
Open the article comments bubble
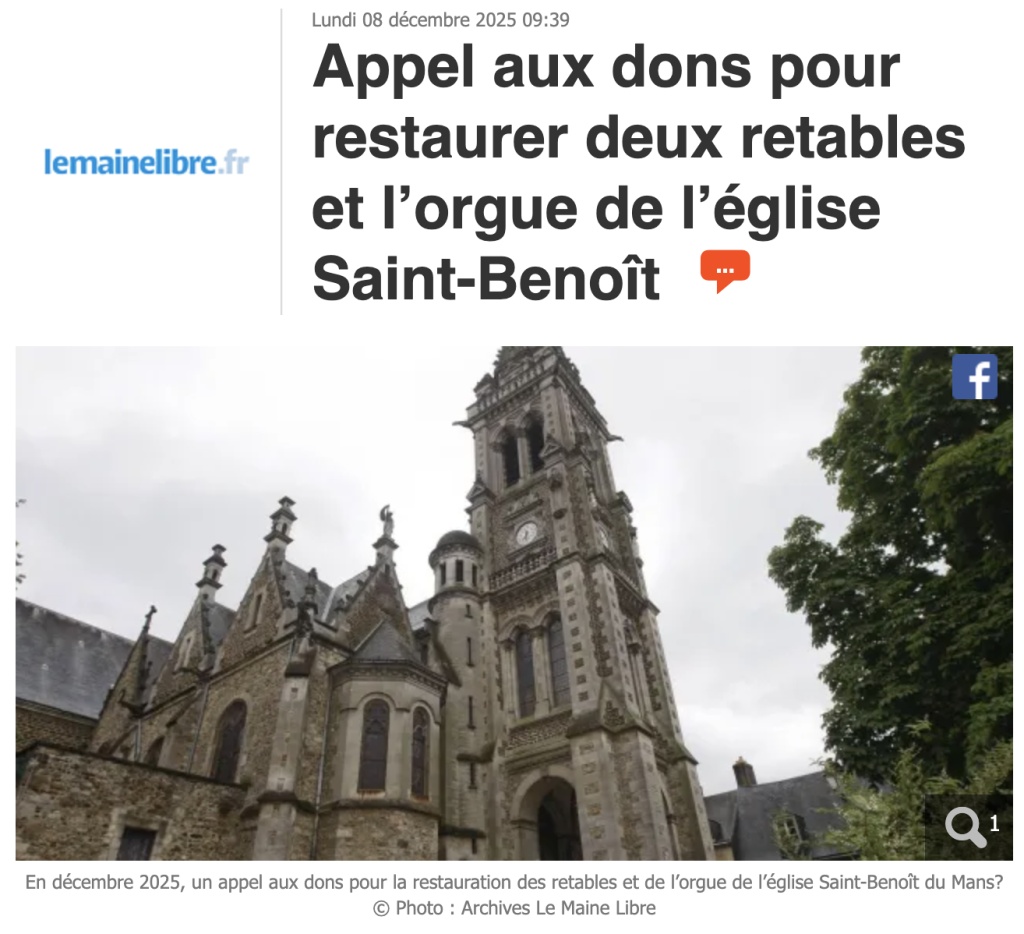[725, 270]
